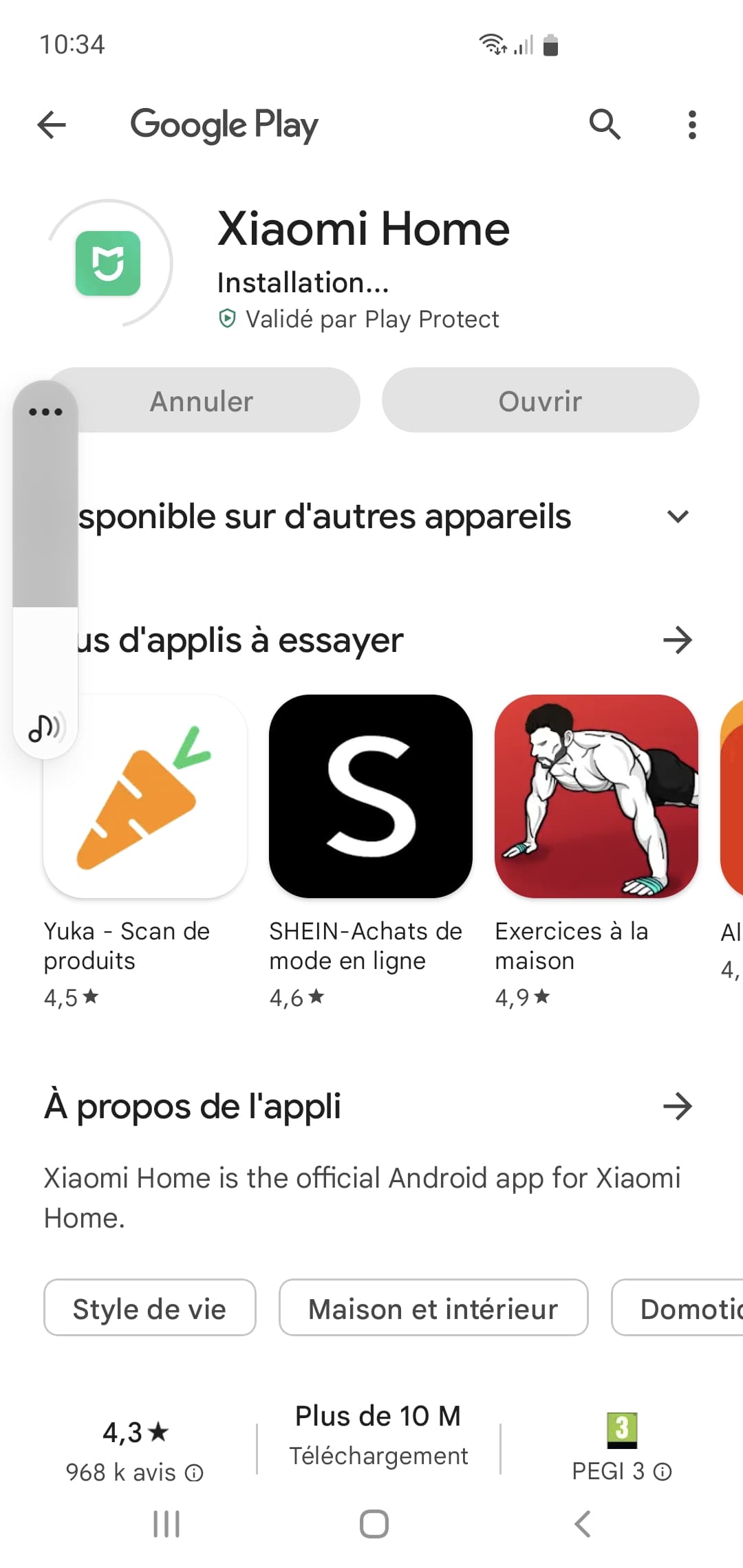Open À propos de l'appli details
743x1568 pixels.
[x=678, y=1107]
